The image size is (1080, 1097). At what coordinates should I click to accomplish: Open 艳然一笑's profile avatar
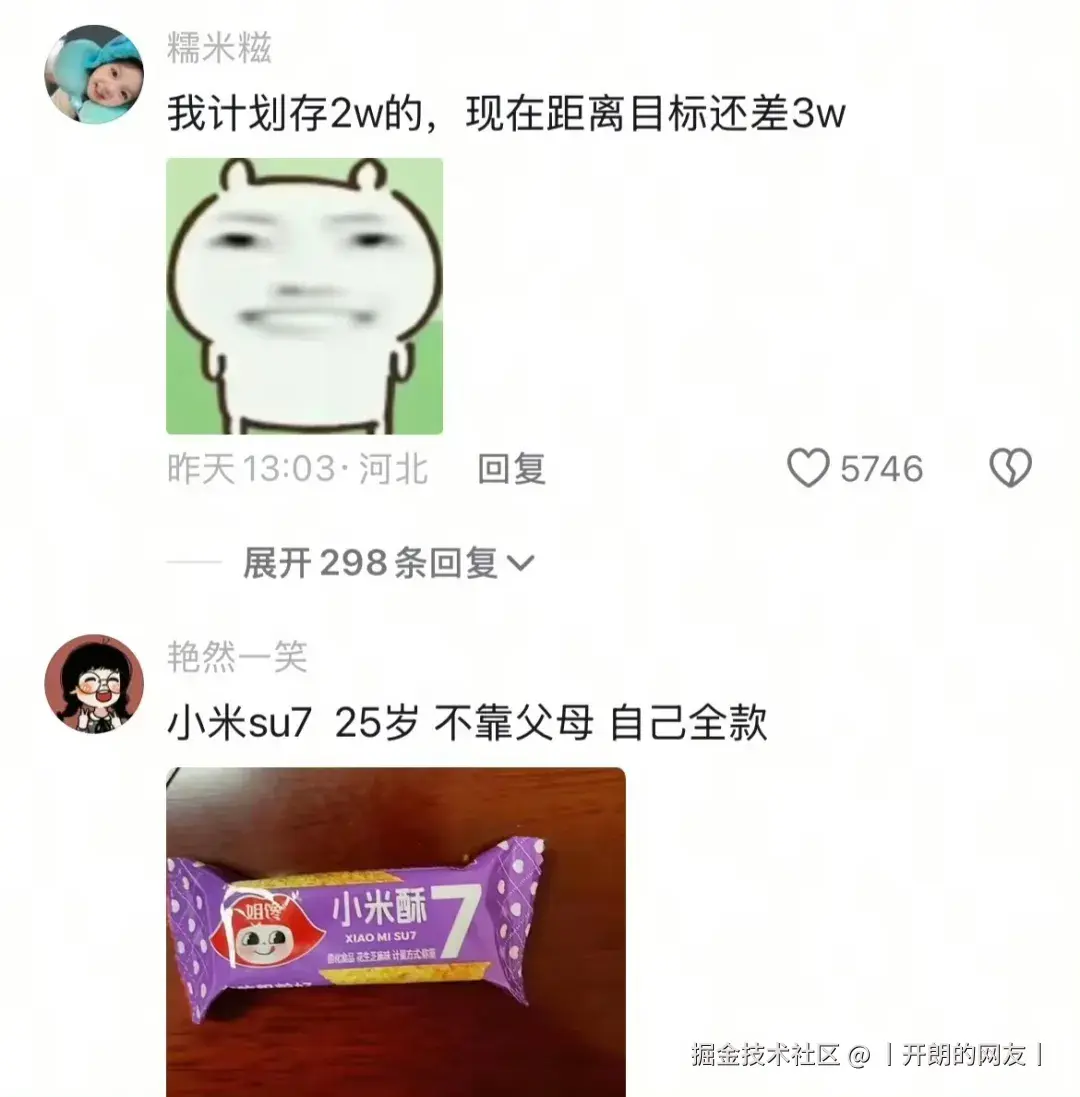click(94, 683)
